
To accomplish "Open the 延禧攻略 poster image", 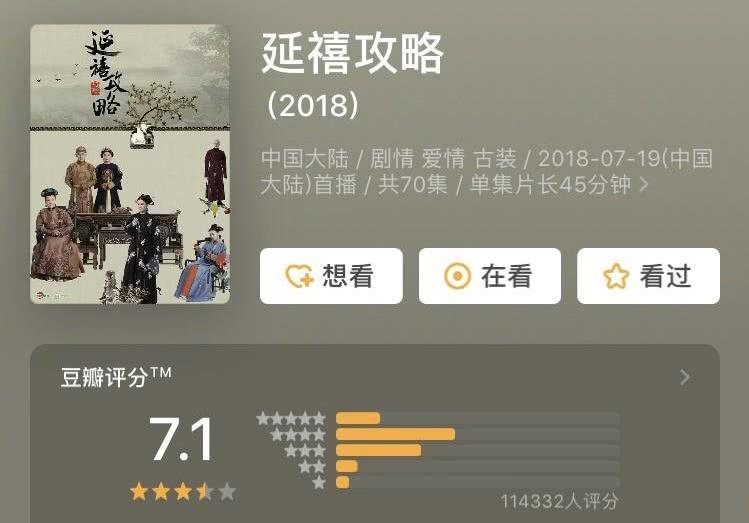I will click(x=130, y=164).
